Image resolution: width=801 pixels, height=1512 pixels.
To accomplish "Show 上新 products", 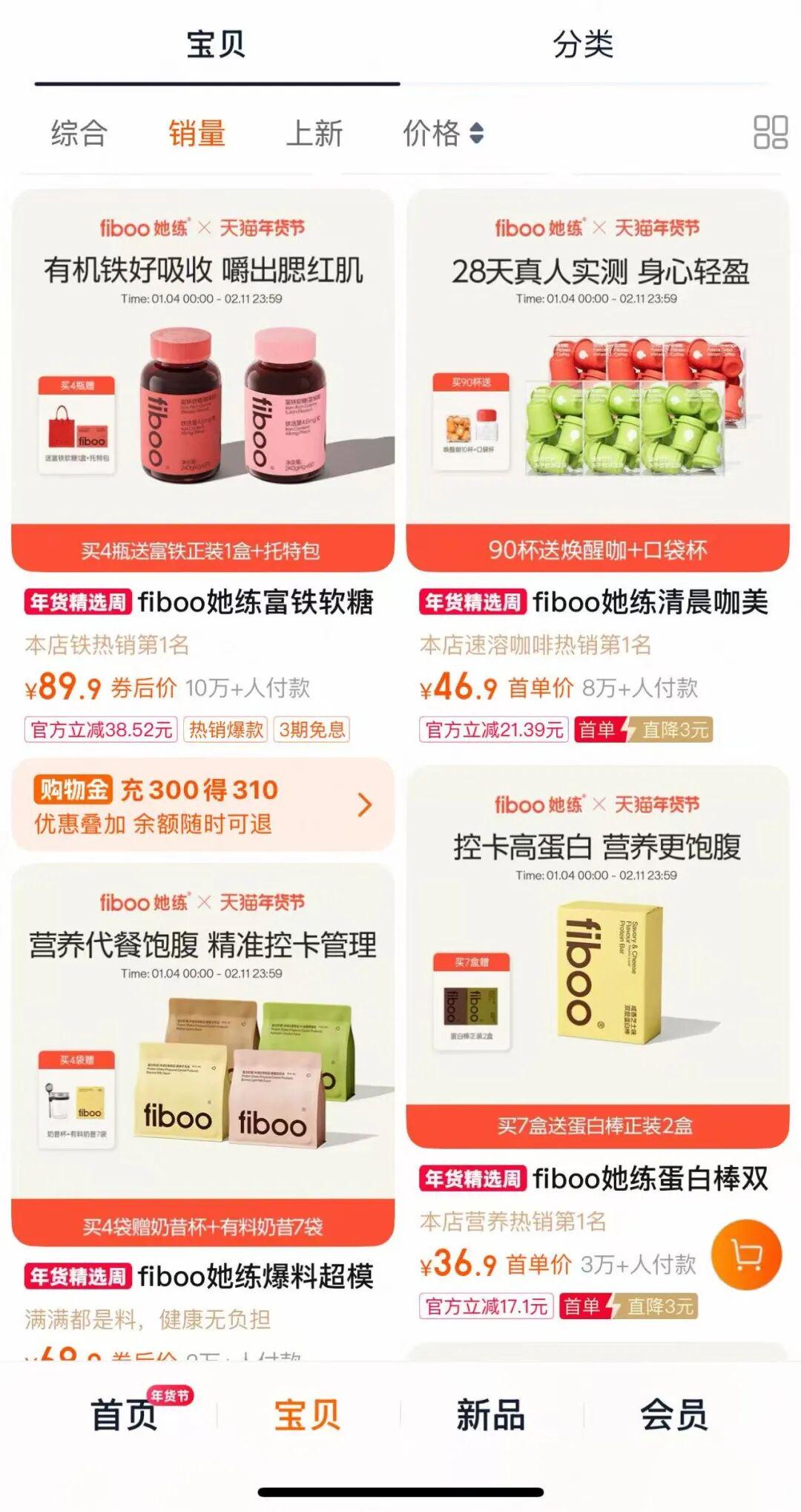I will pyautogui.click(x=314, y=134).
